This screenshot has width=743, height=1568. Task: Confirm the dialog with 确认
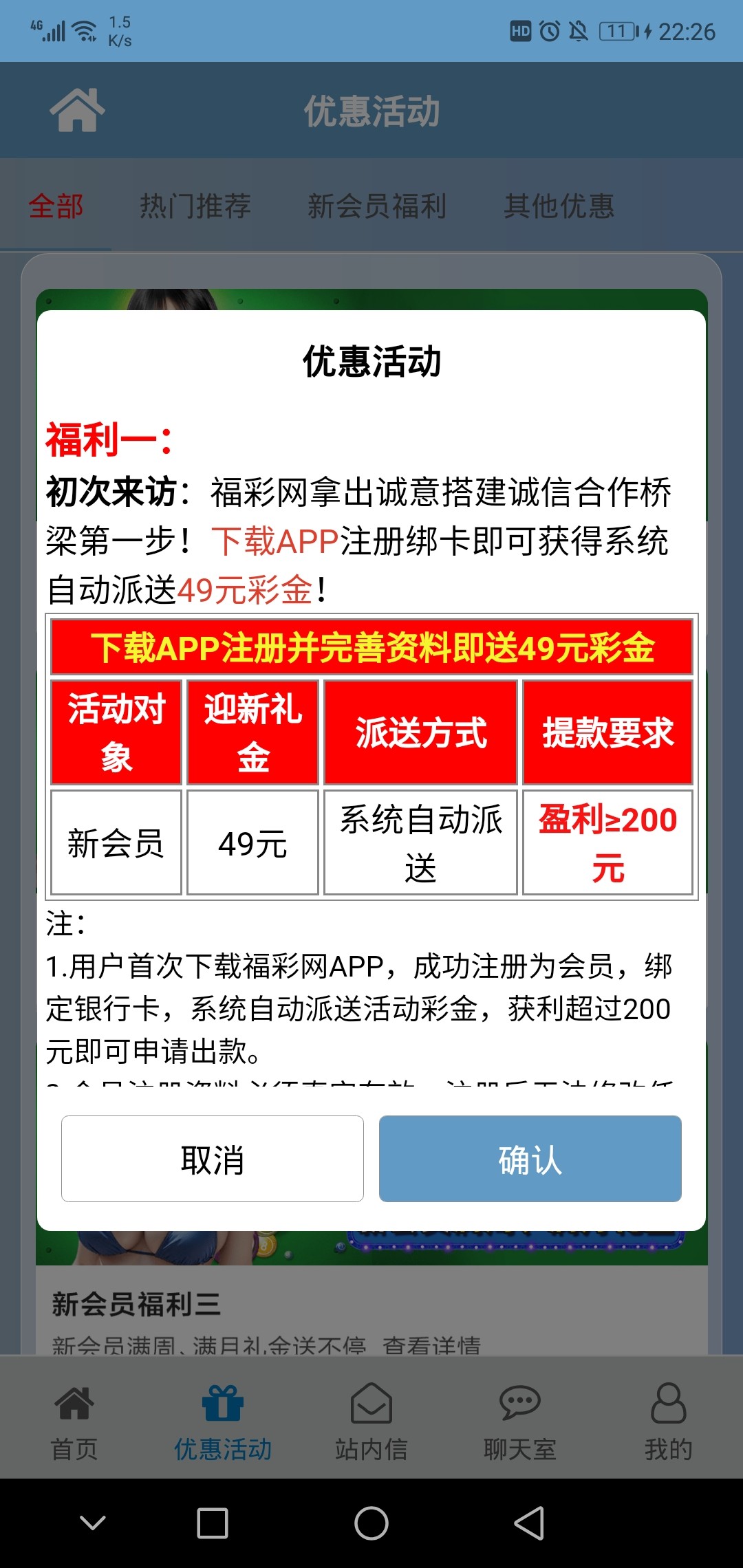[530, 1159]
